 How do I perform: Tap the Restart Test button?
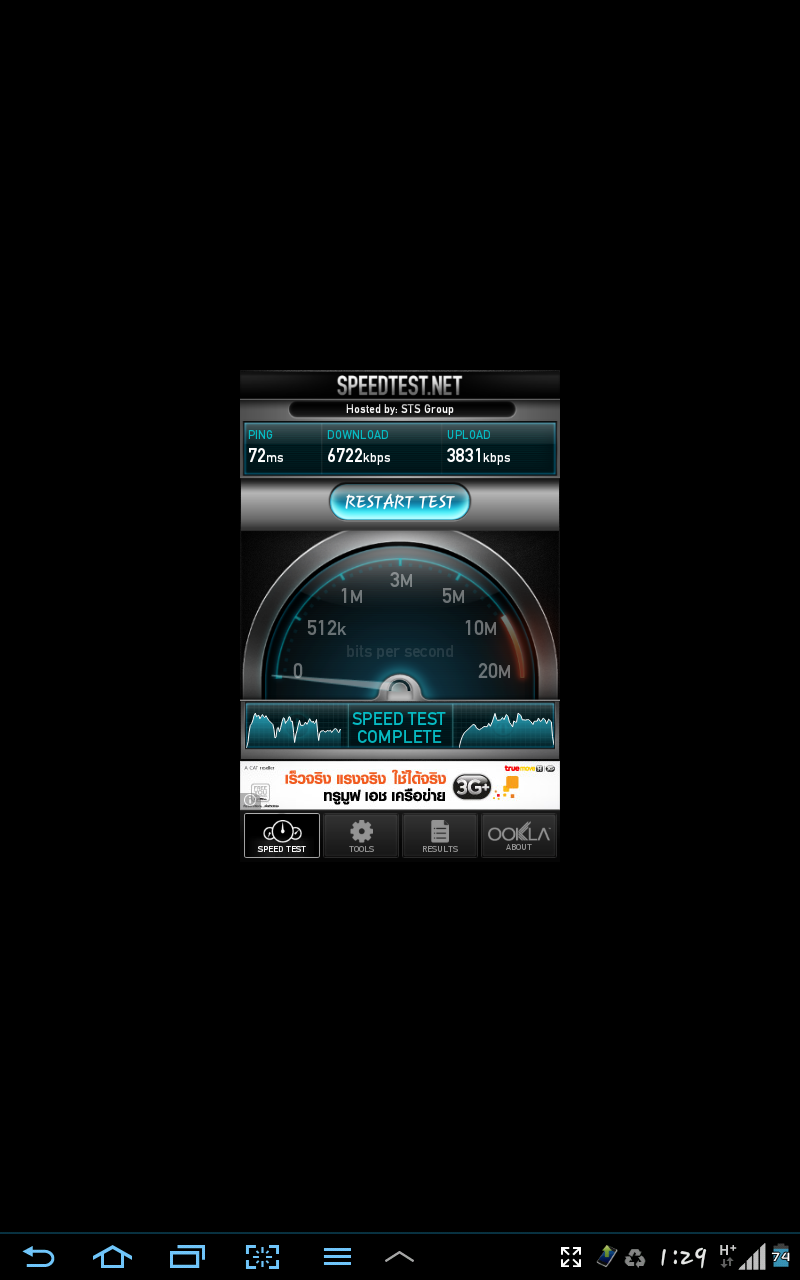pyautogui.click(x=399, y=502)
